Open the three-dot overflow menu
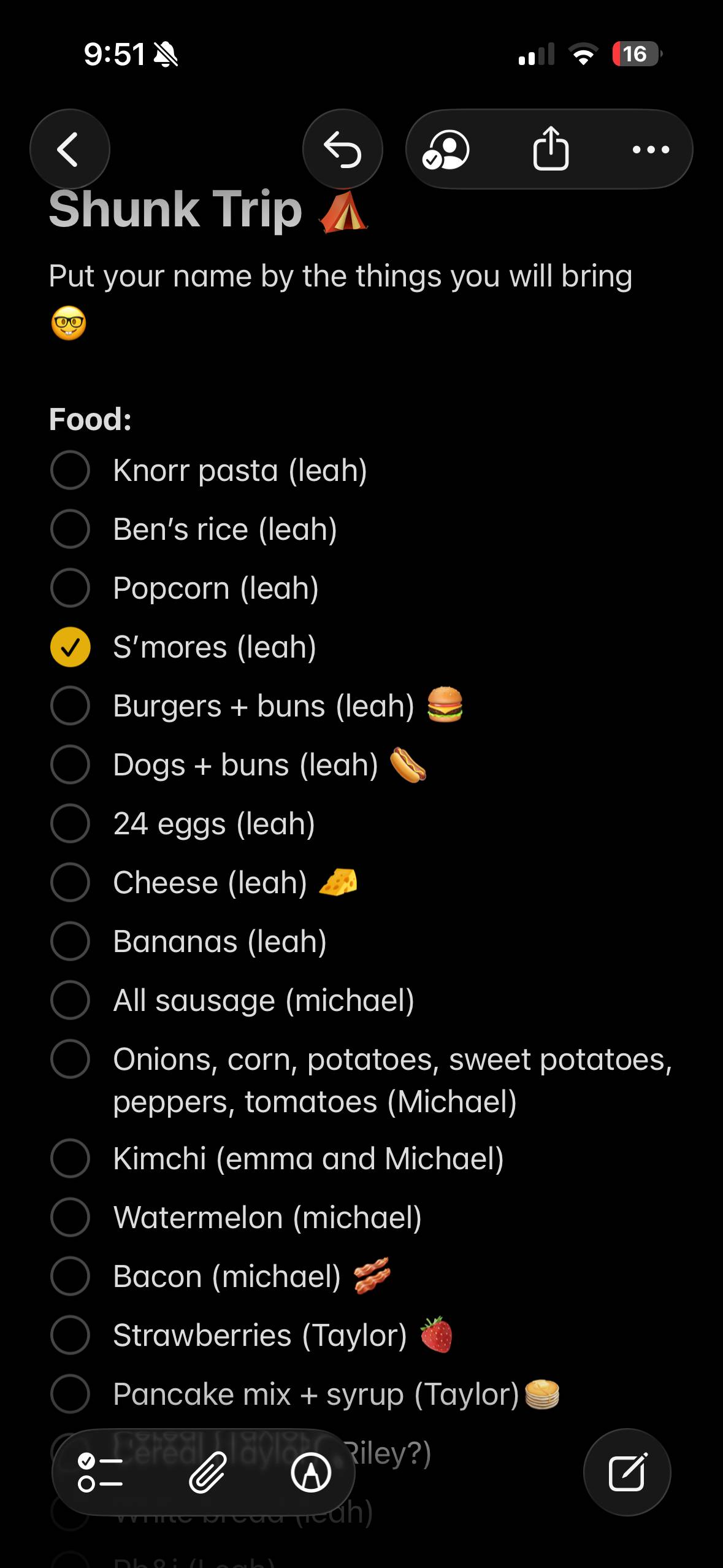Viewport: 723px width, 1568px height. coord(651,149)
